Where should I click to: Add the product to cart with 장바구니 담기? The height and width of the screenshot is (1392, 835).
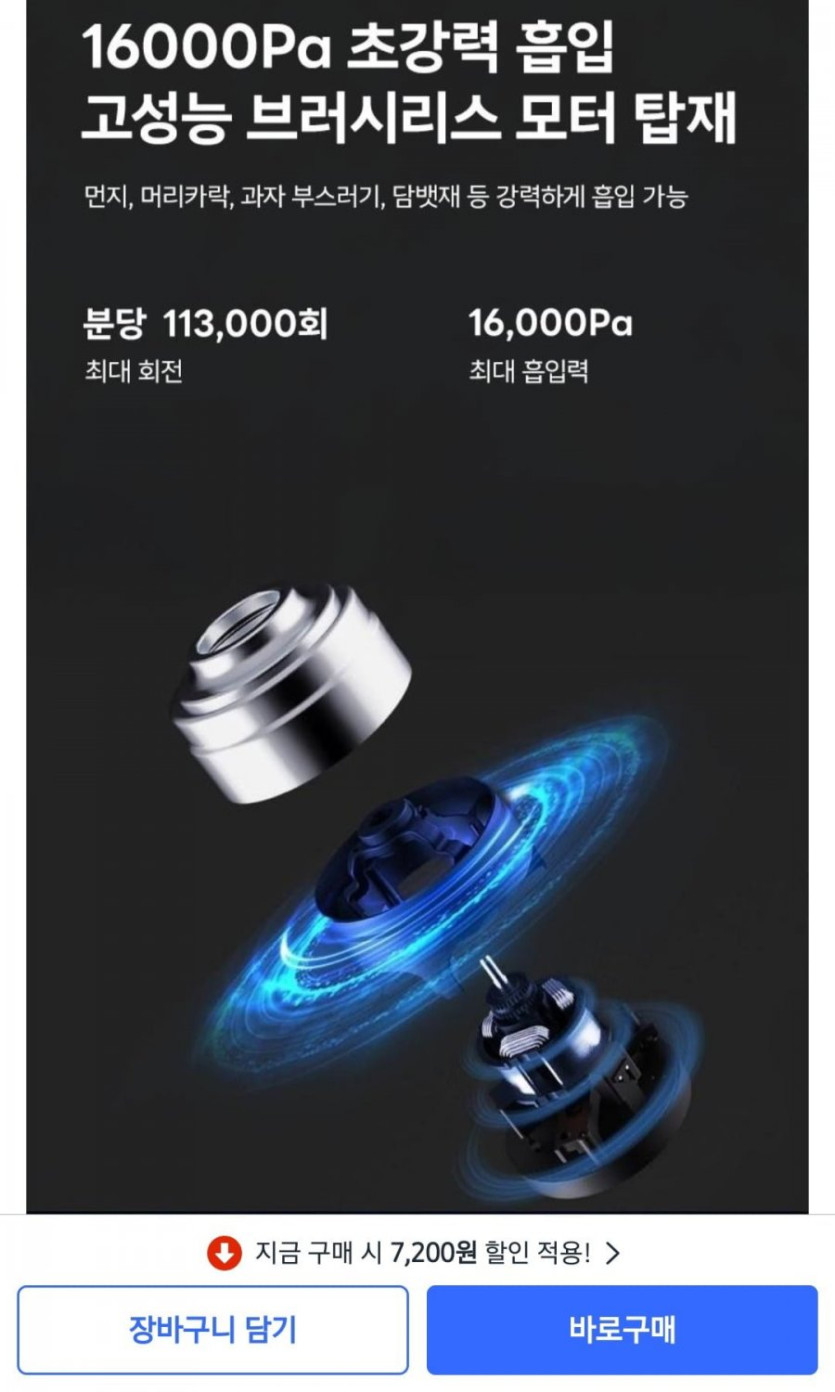pyautogui.click(x=212, y=1329)
